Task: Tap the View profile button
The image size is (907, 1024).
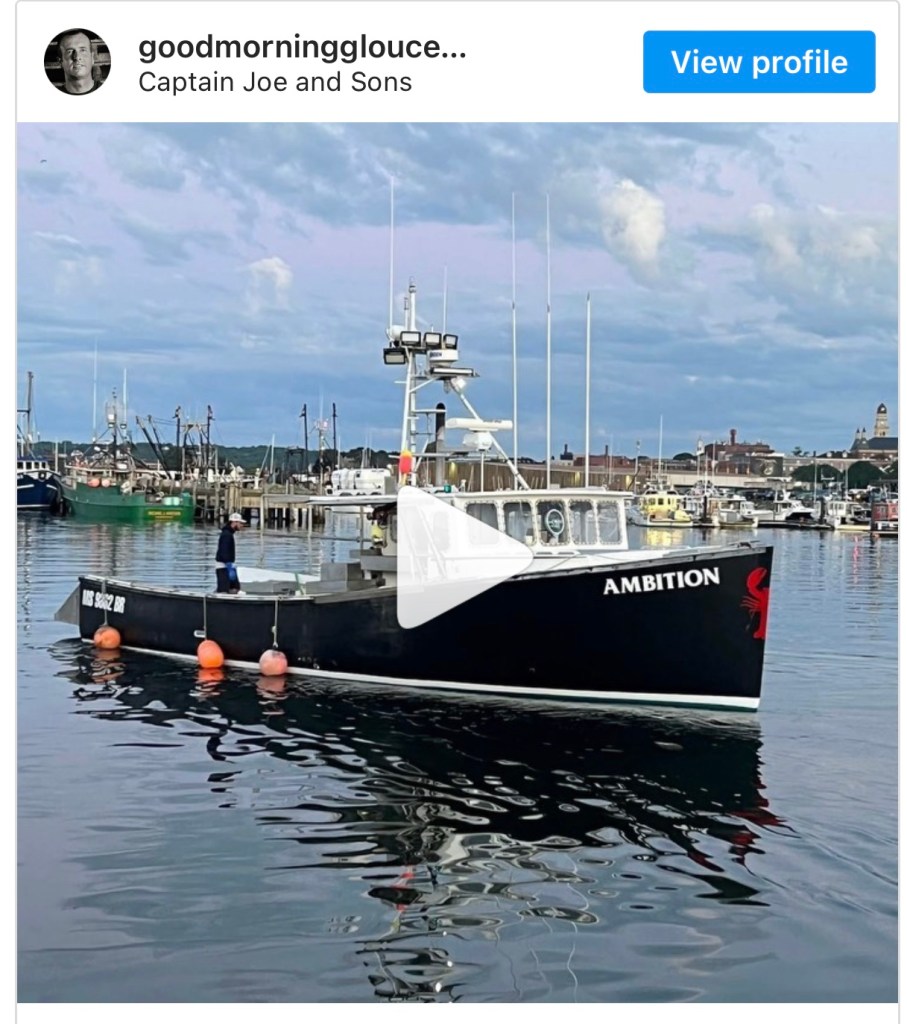Action: [758, 62]
